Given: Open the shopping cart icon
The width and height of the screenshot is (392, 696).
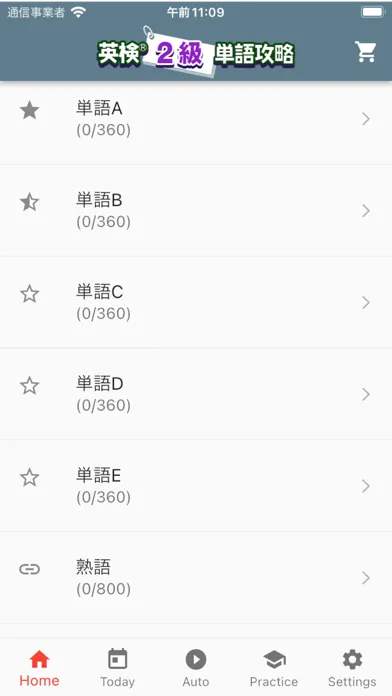Looking at the screenshot, I should click(x=365, y=52).
